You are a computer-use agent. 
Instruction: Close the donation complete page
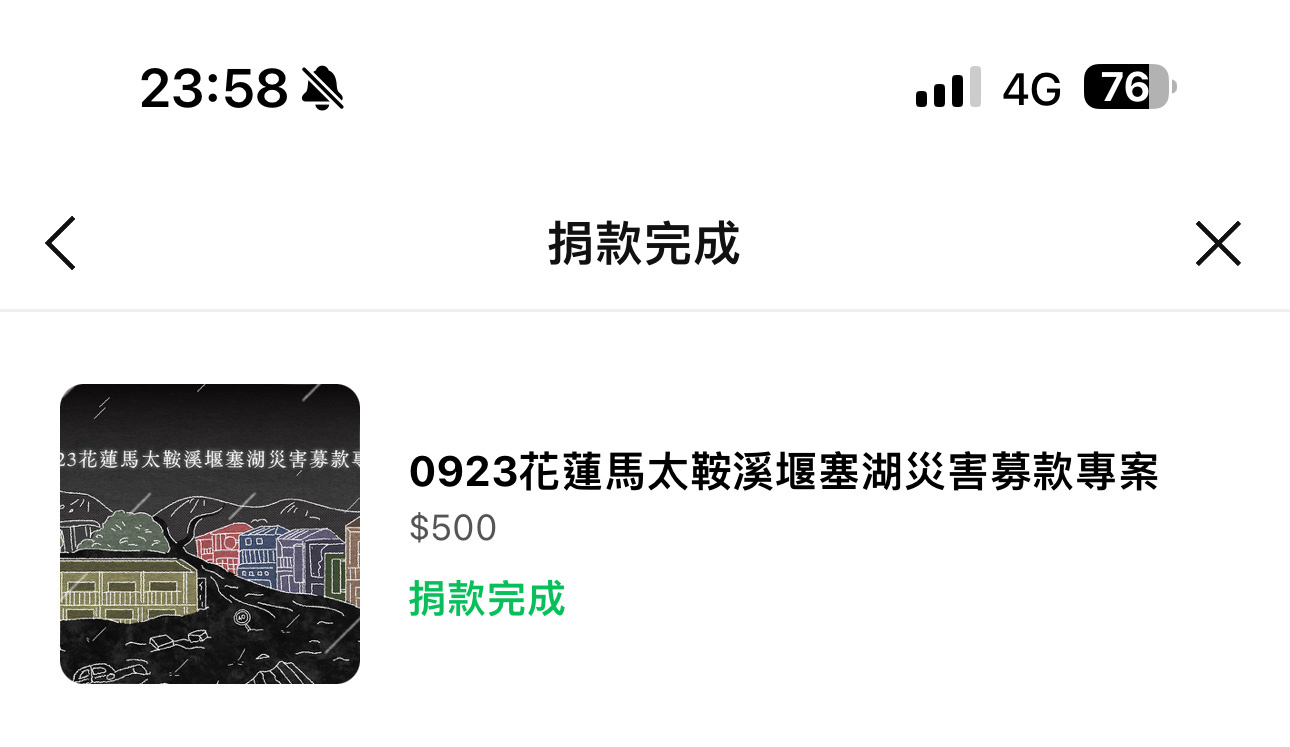click(1217, 243)
